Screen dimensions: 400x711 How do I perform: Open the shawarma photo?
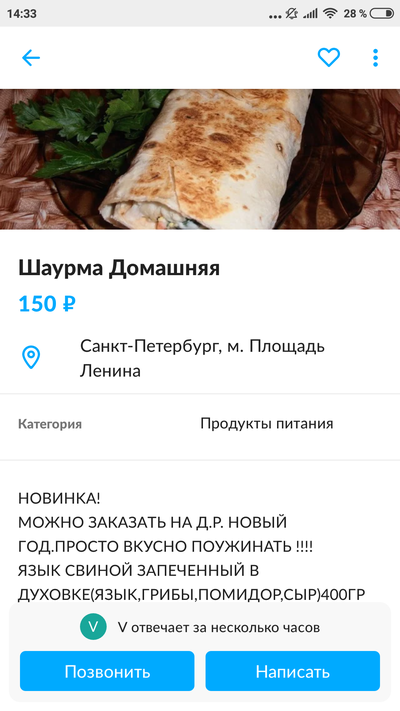200,159
